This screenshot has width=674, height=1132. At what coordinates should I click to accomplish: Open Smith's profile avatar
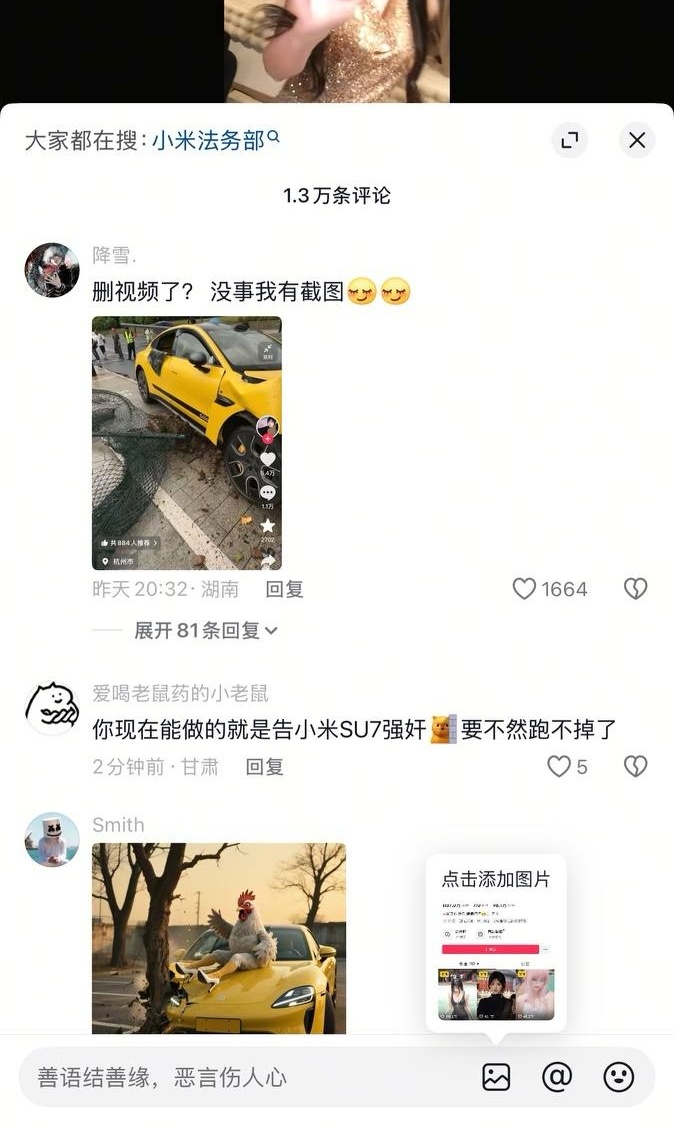[52, 839]
